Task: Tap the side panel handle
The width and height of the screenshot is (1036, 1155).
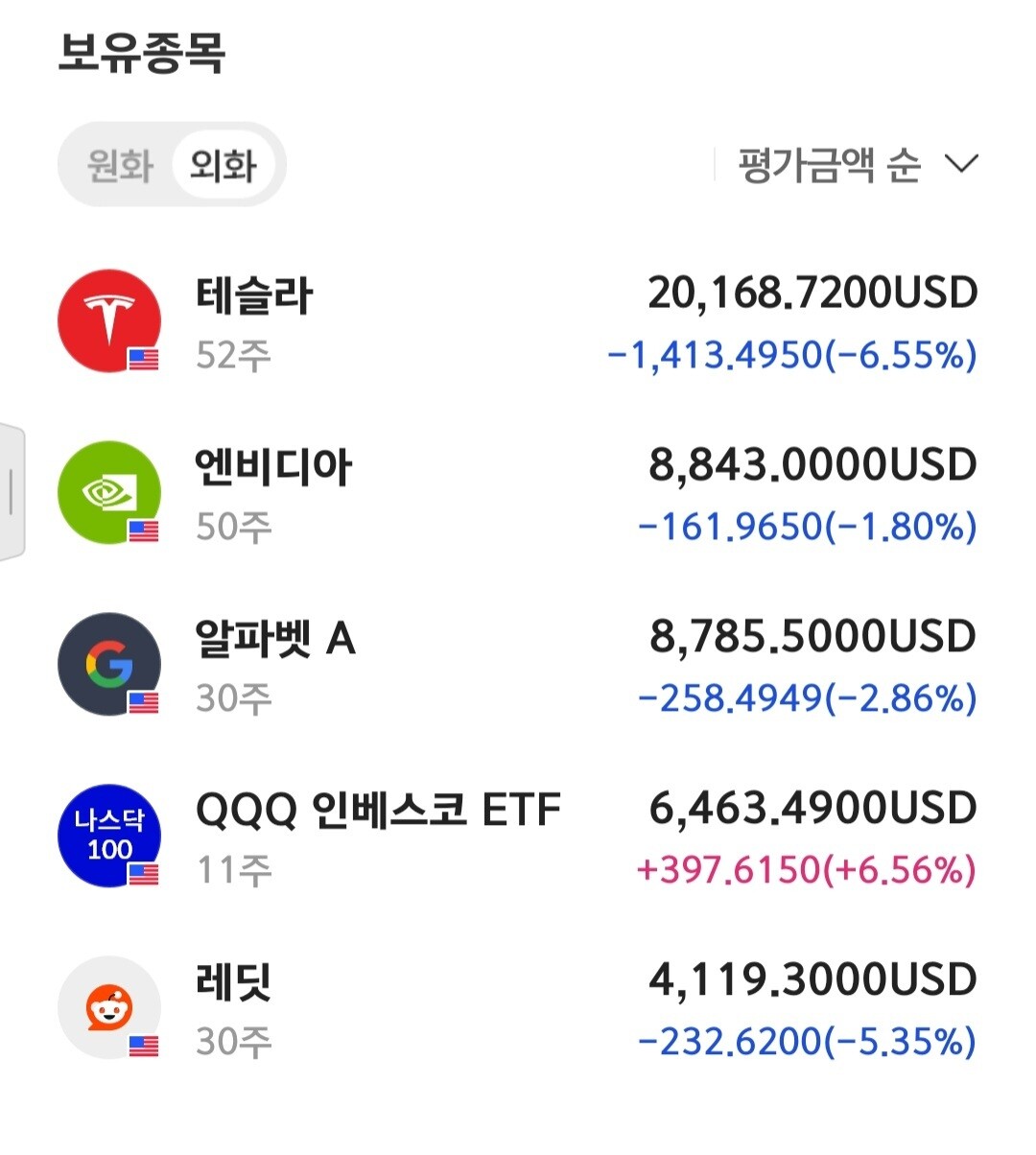Action: pos(12,491)
